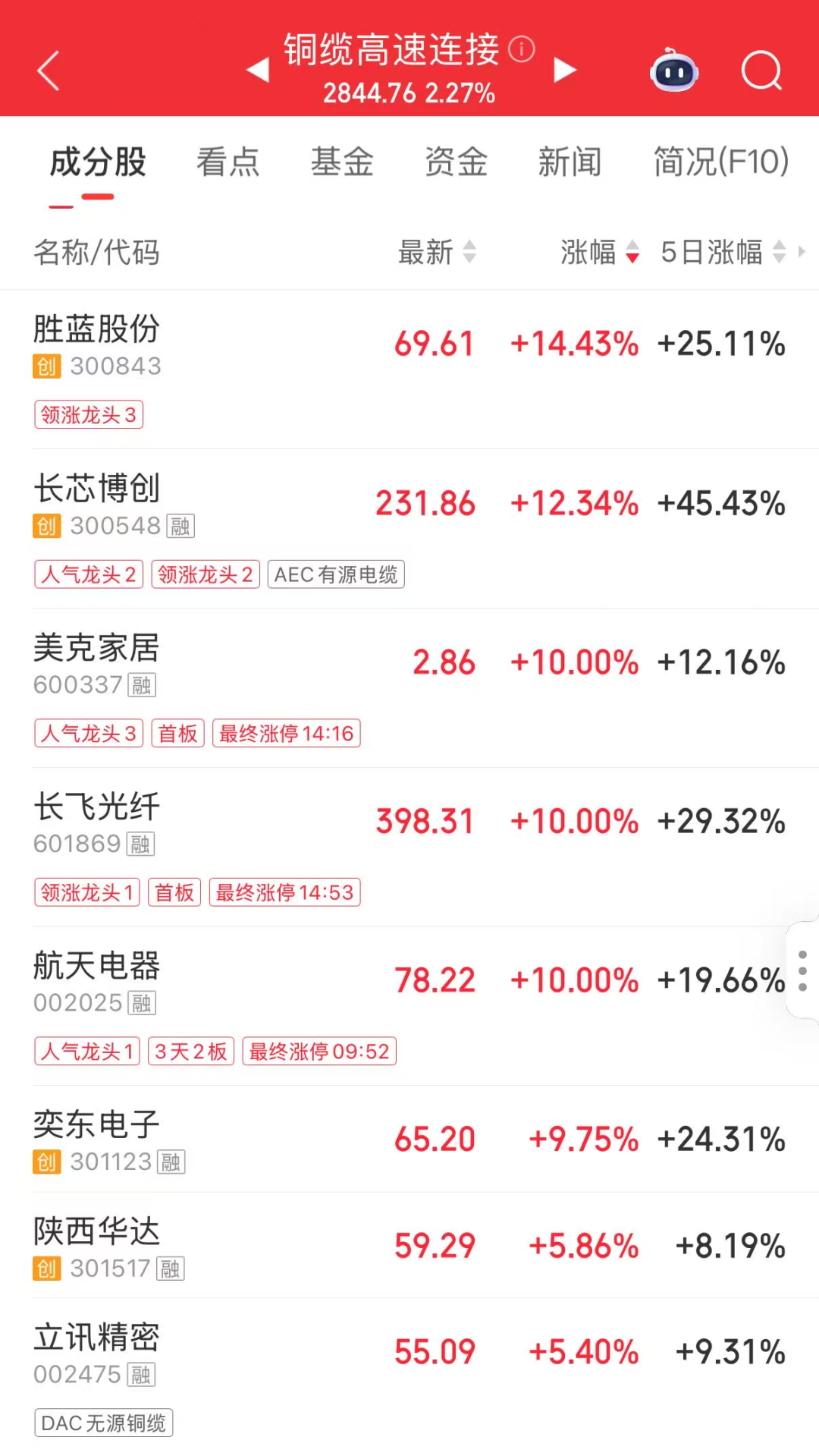Open the 简况(F10) tab
The width and height of the screenshot is (819, 1456).
point(721,162)
